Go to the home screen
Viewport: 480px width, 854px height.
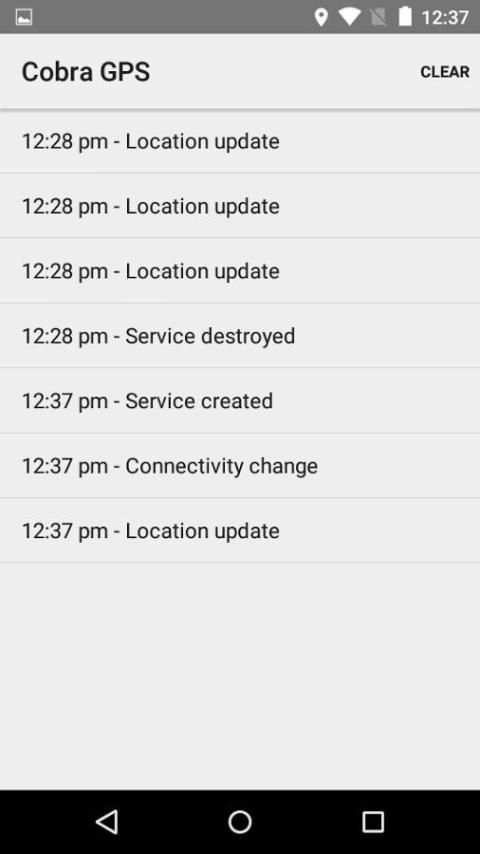[x=240, y=822]
